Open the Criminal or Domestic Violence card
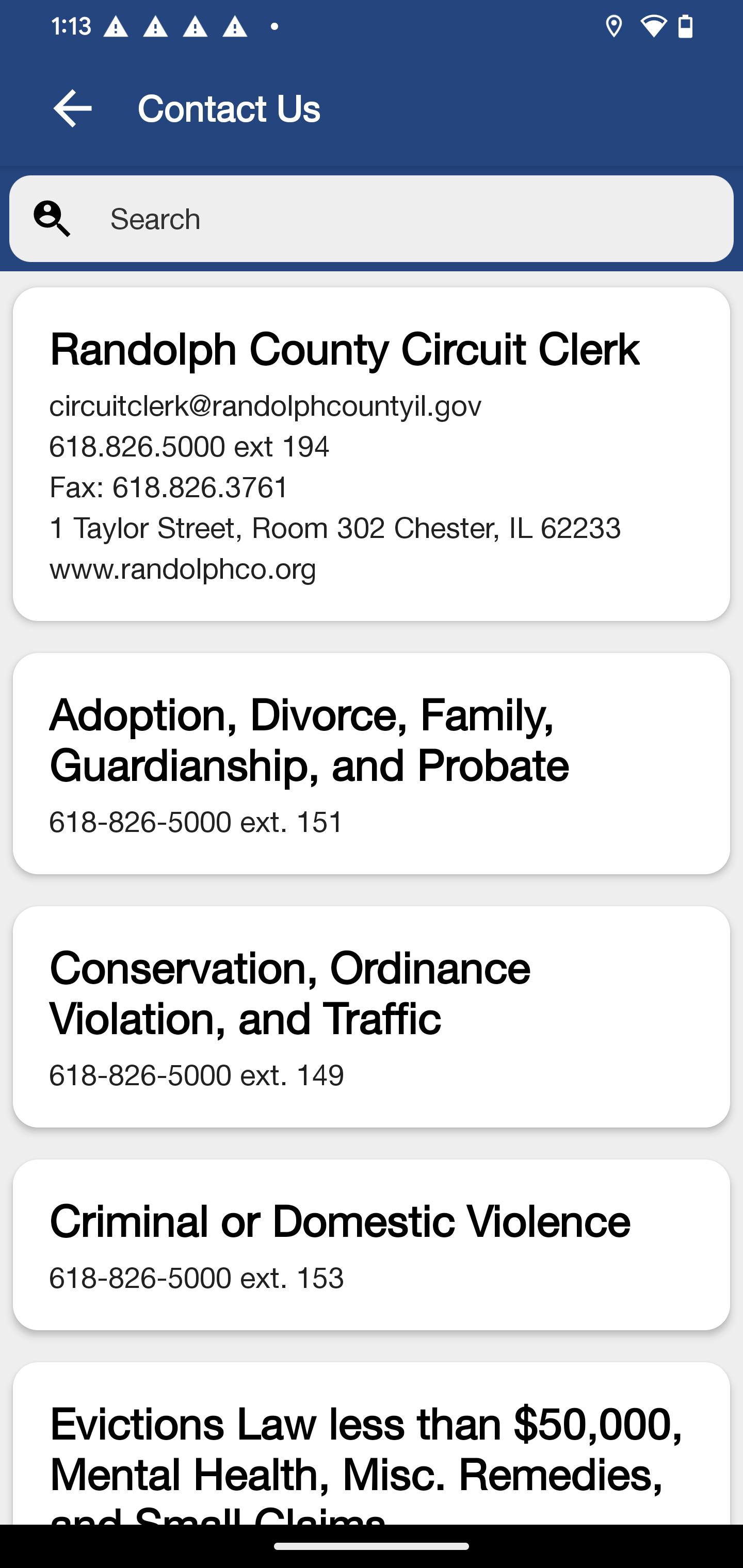The width and height of the screenshot is (743, 1568). [372, 1244]
